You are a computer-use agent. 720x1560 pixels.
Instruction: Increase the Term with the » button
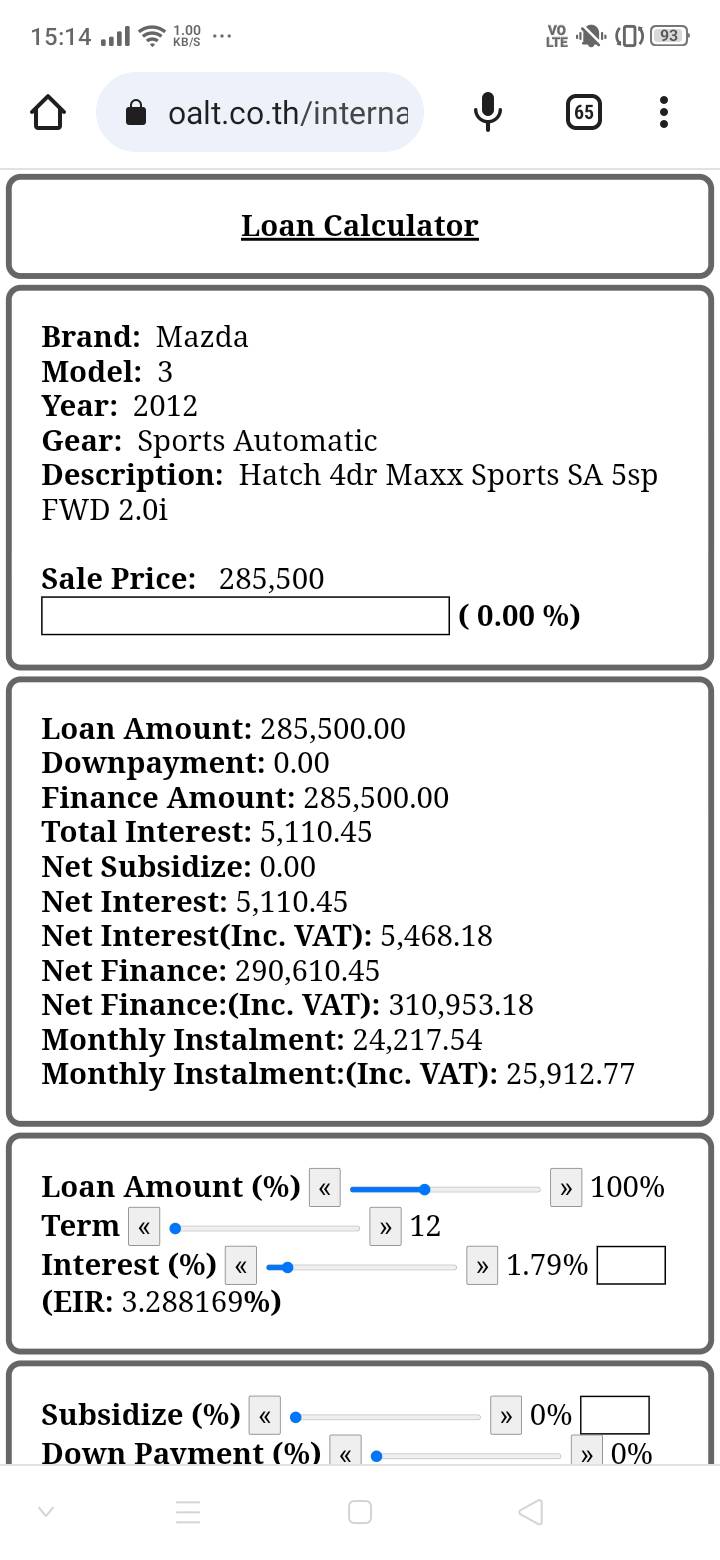(385, 1227)
